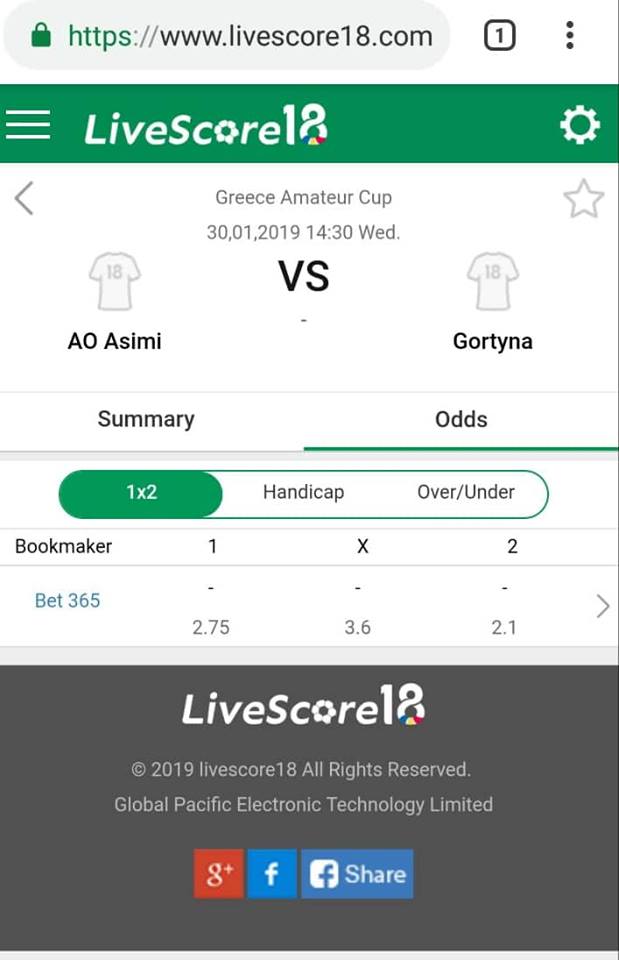
Task: Open the browser tab switcher
Action: click(x=499, y=37)
